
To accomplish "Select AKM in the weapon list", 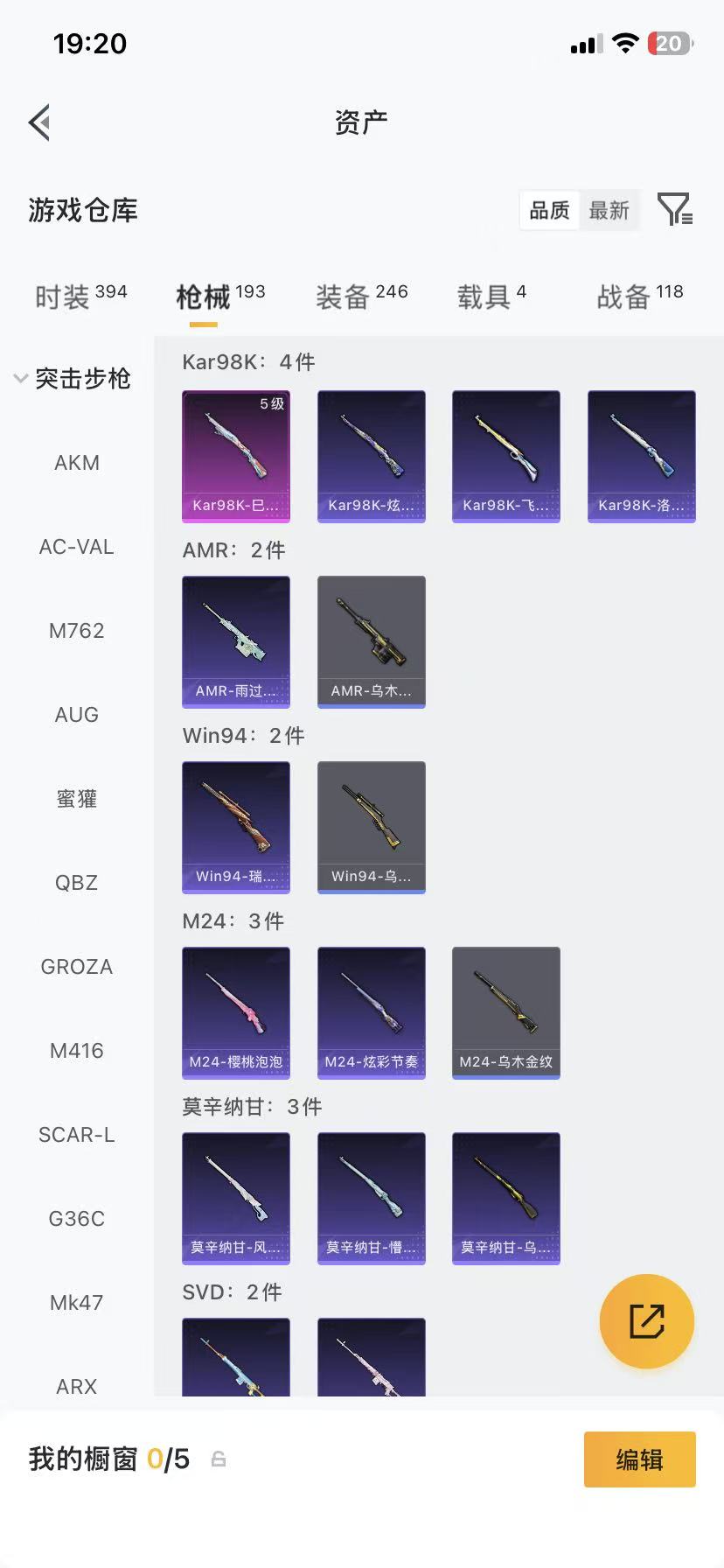I will coord(77,463).
